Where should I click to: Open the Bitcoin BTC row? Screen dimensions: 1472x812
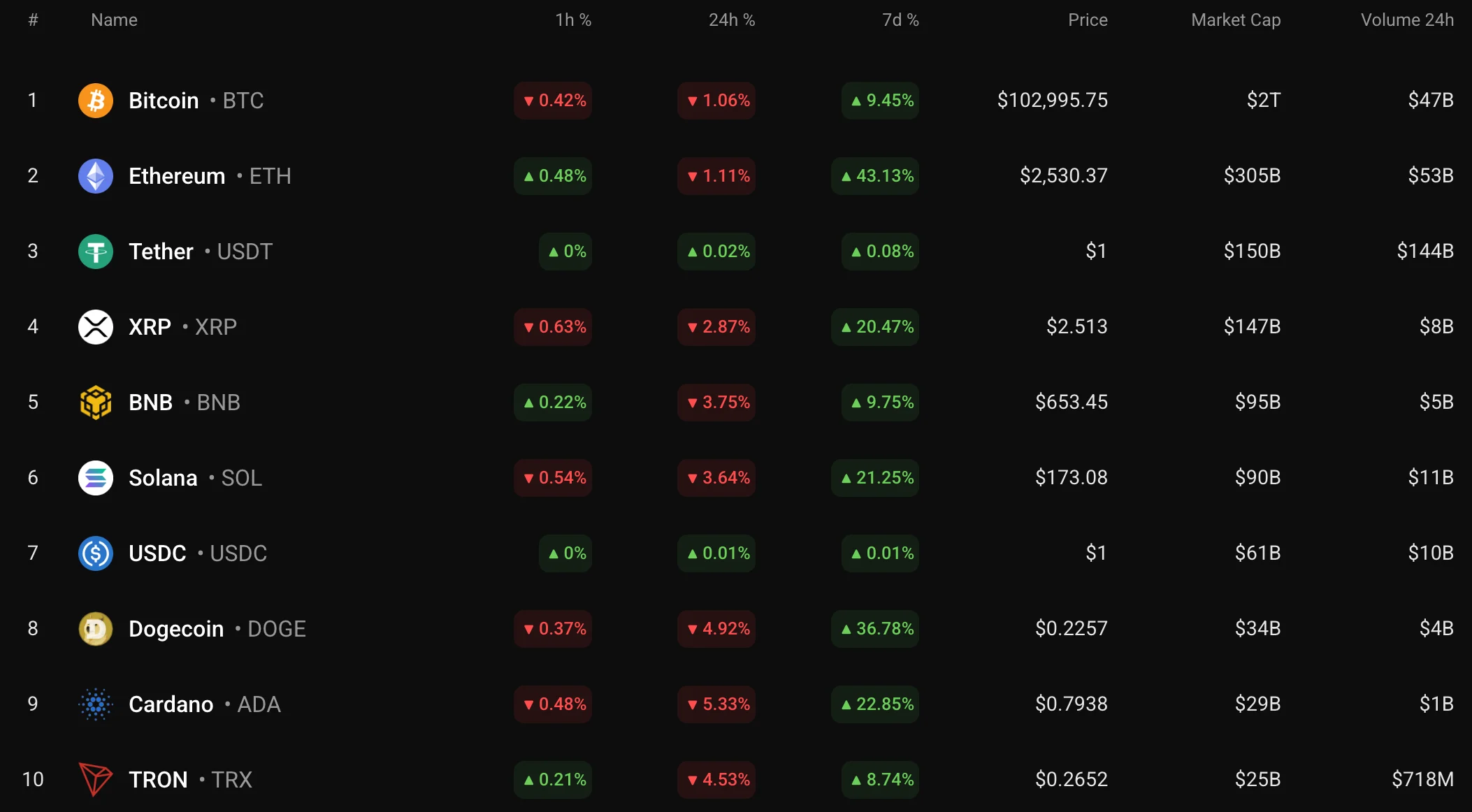tap(164, 101)
